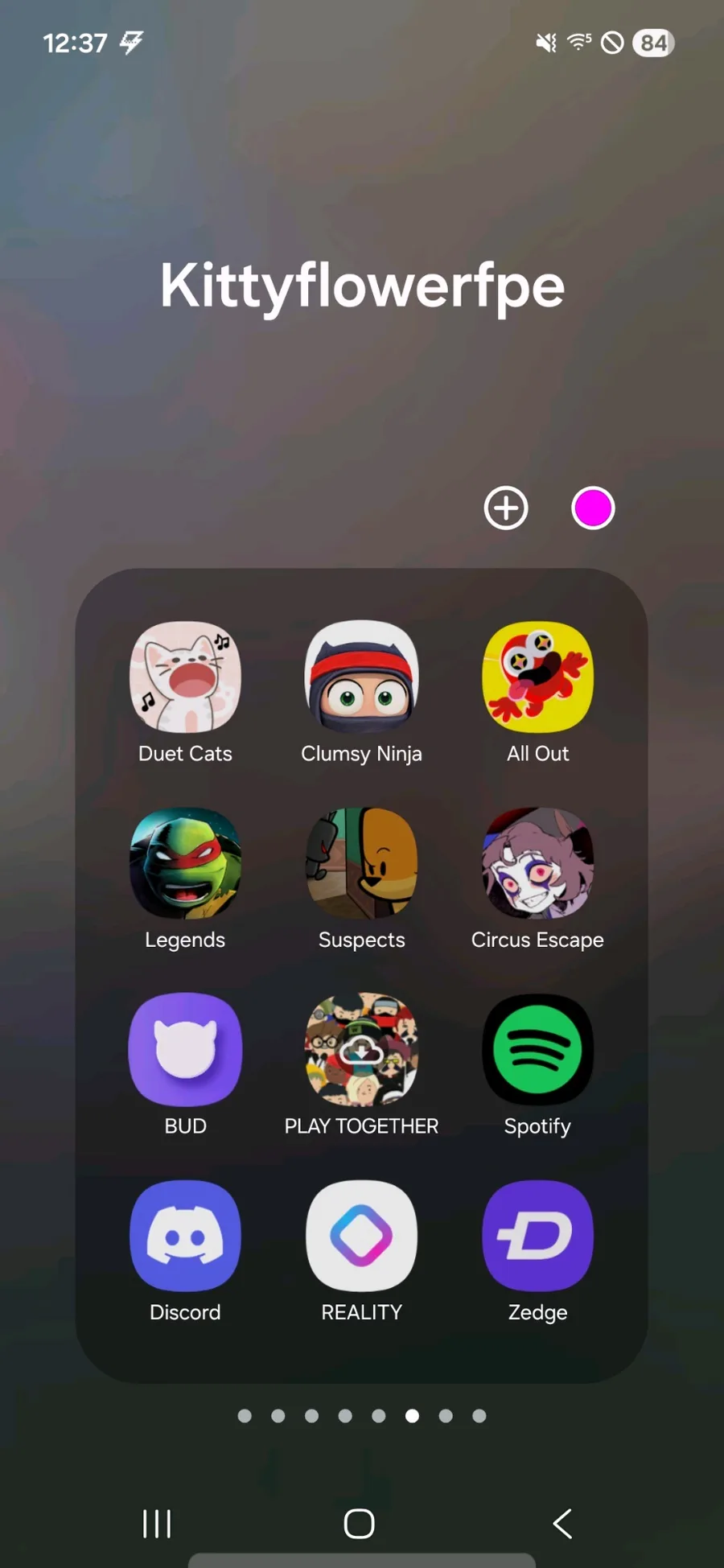The width and height of the screenshot is (724, 1568).
Task: Launch Discord
Action: pyautogui.click(x=185, y=1236)
